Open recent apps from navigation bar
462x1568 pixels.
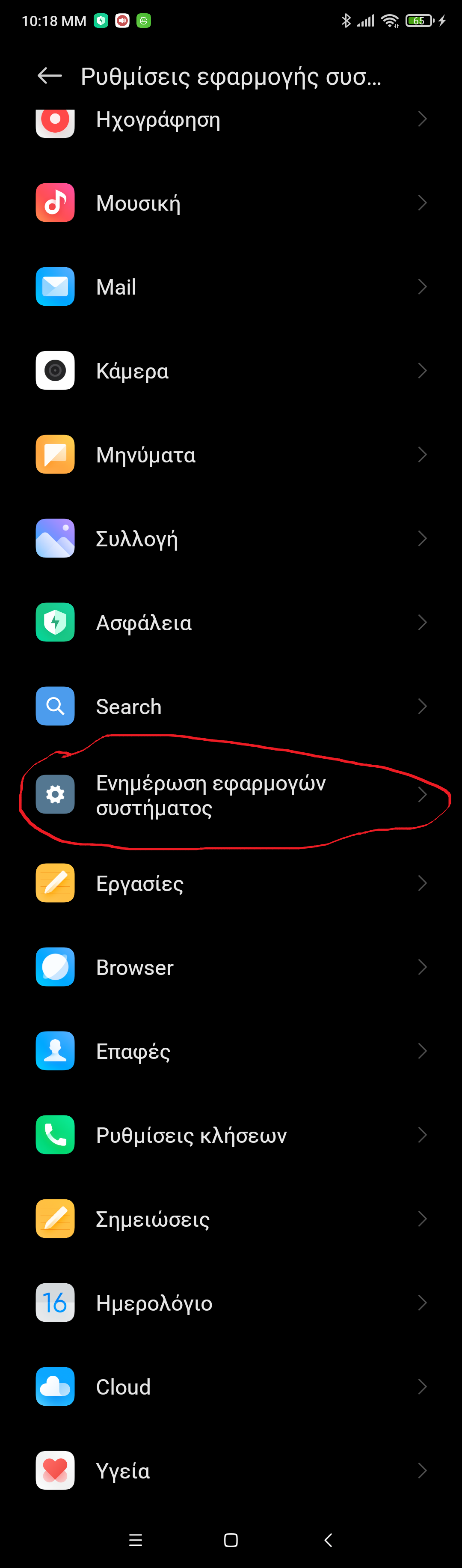136,1541
